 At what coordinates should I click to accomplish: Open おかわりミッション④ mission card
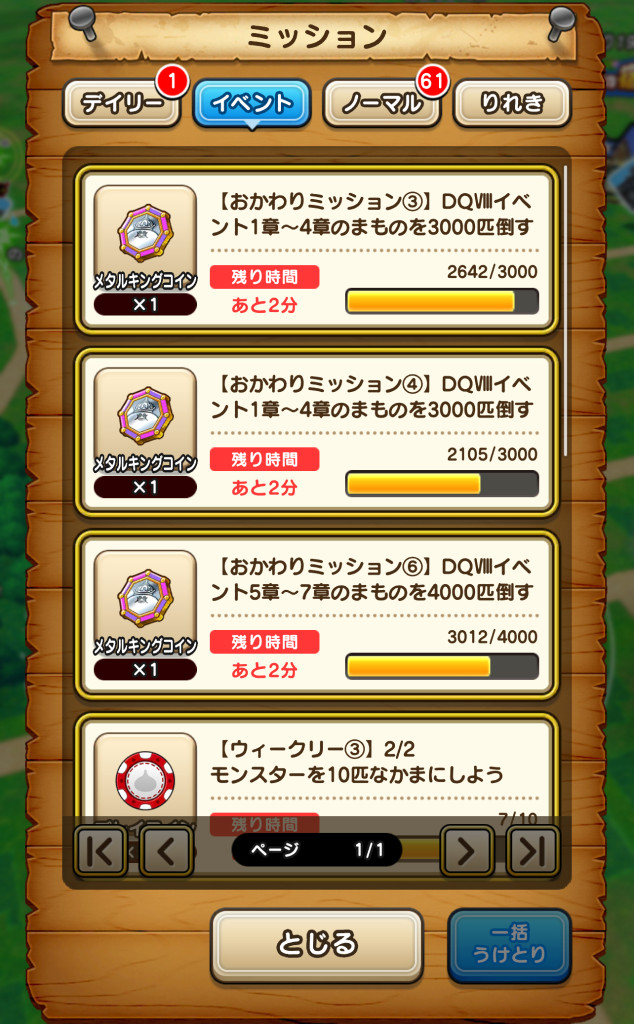[316, 432]
